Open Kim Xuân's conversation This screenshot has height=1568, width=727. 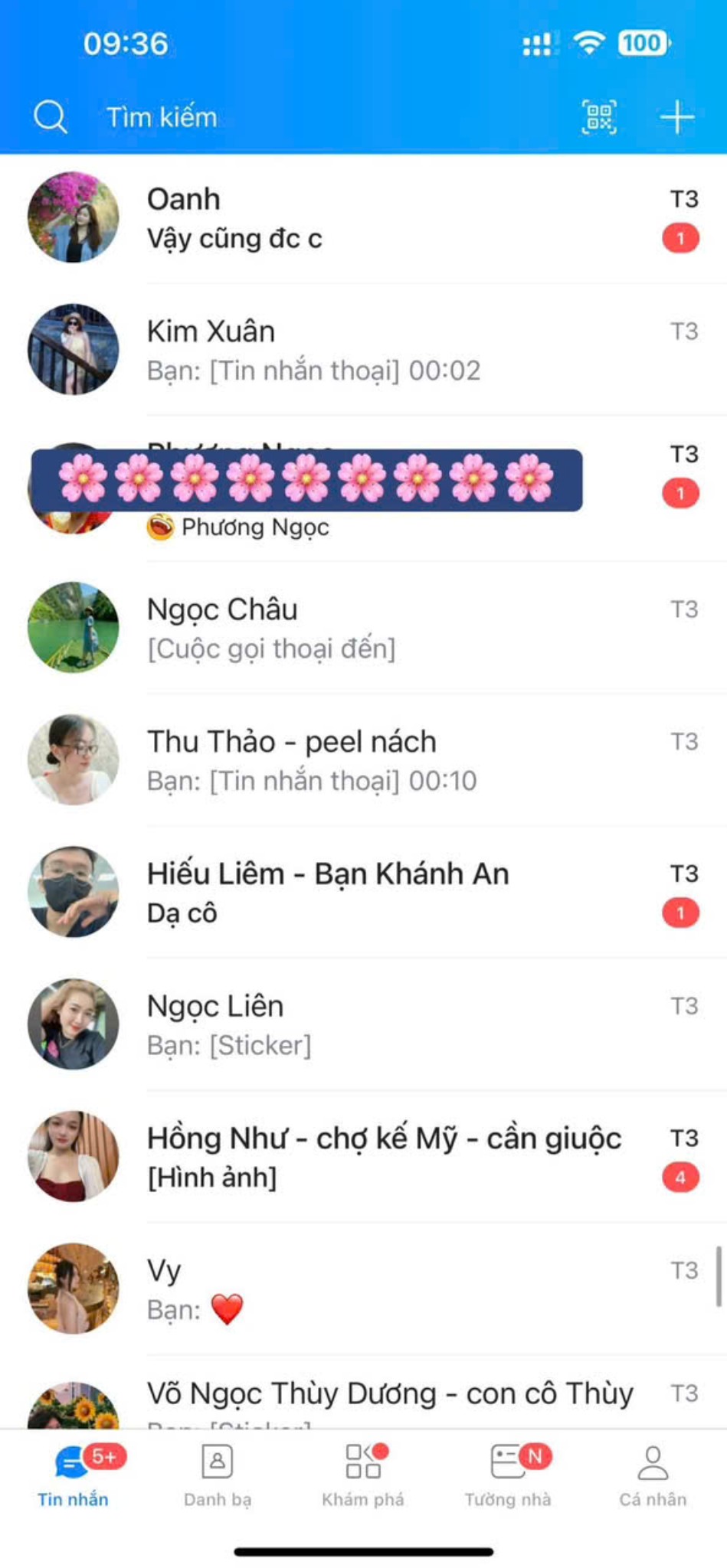[383, 351]
